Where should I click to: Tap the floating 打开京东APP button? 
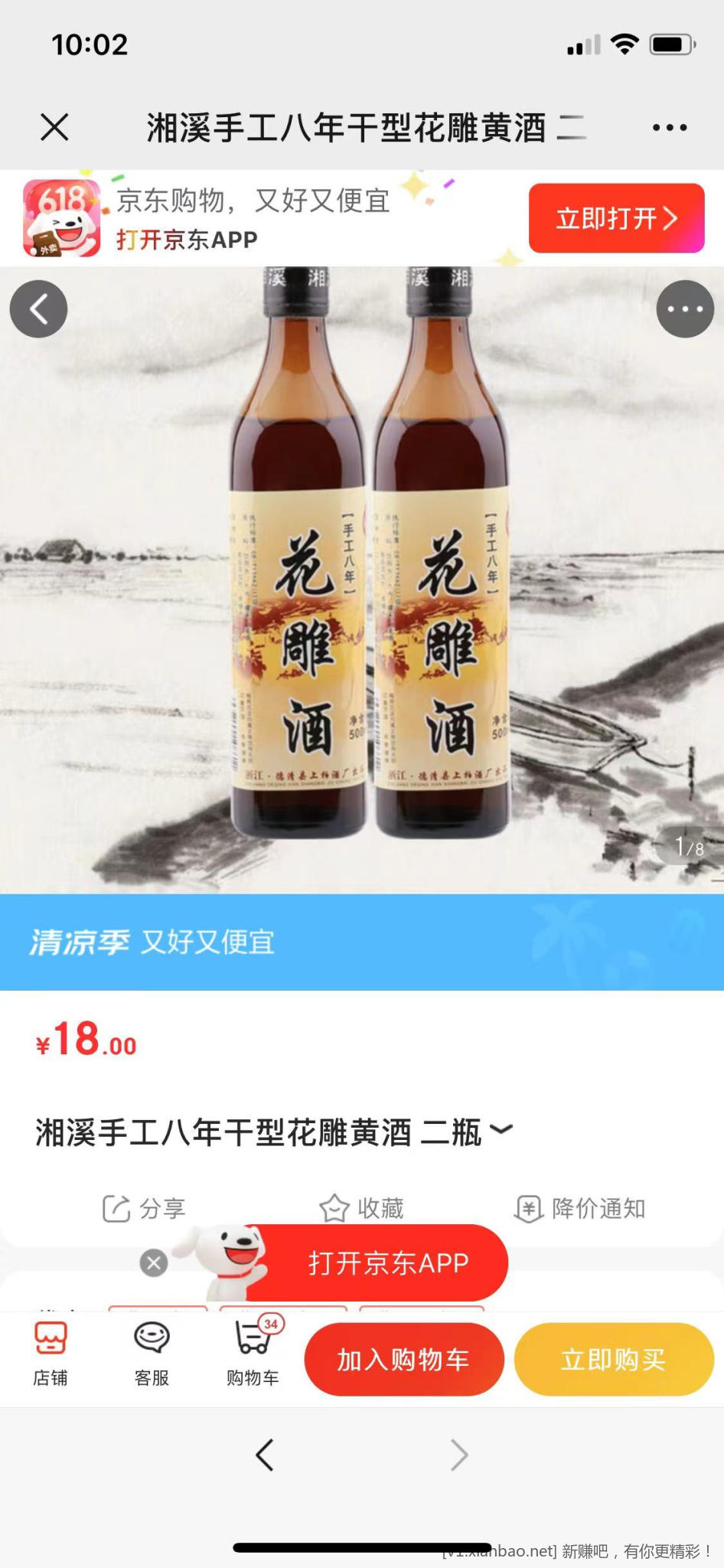[x=387, y=1263]
